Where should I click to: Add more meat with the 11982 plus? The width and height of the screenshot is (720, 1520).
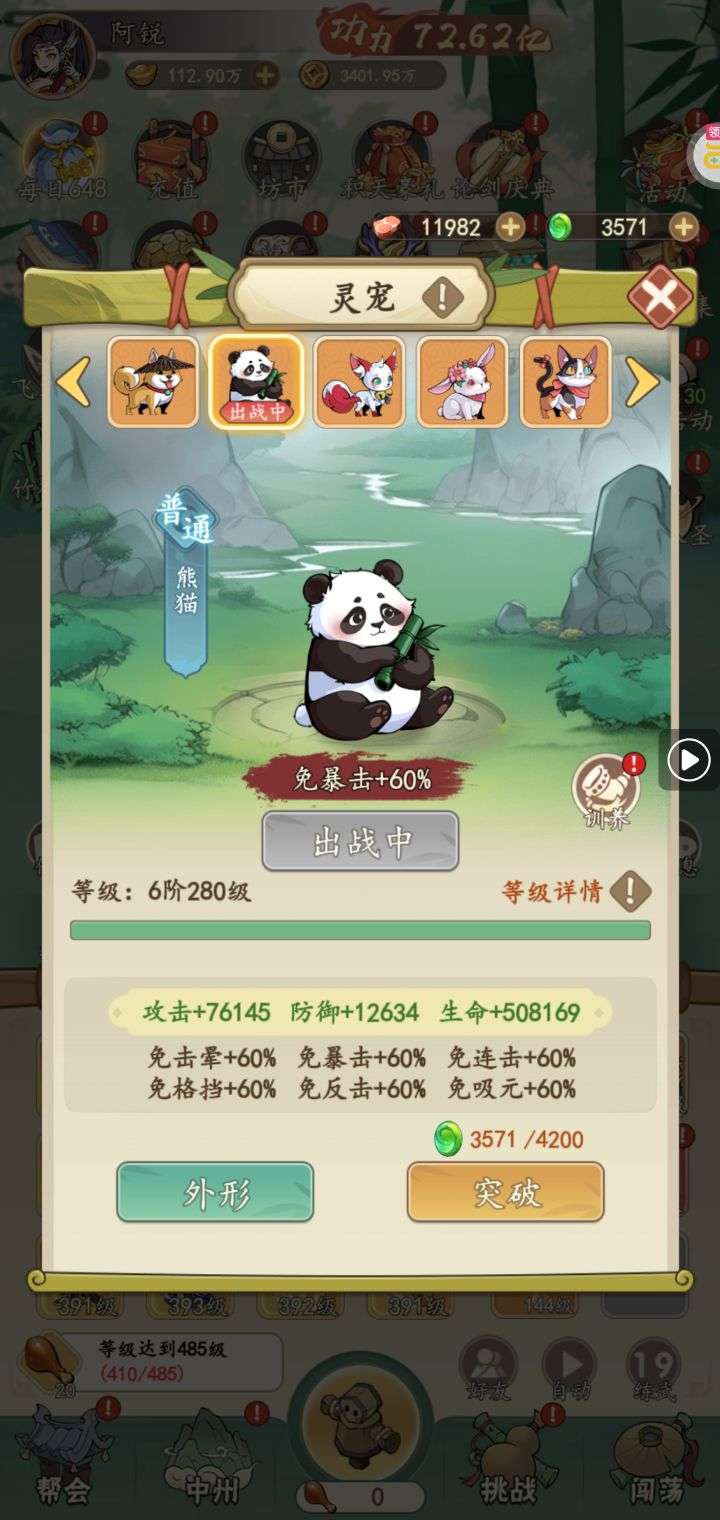pos(511,227)
